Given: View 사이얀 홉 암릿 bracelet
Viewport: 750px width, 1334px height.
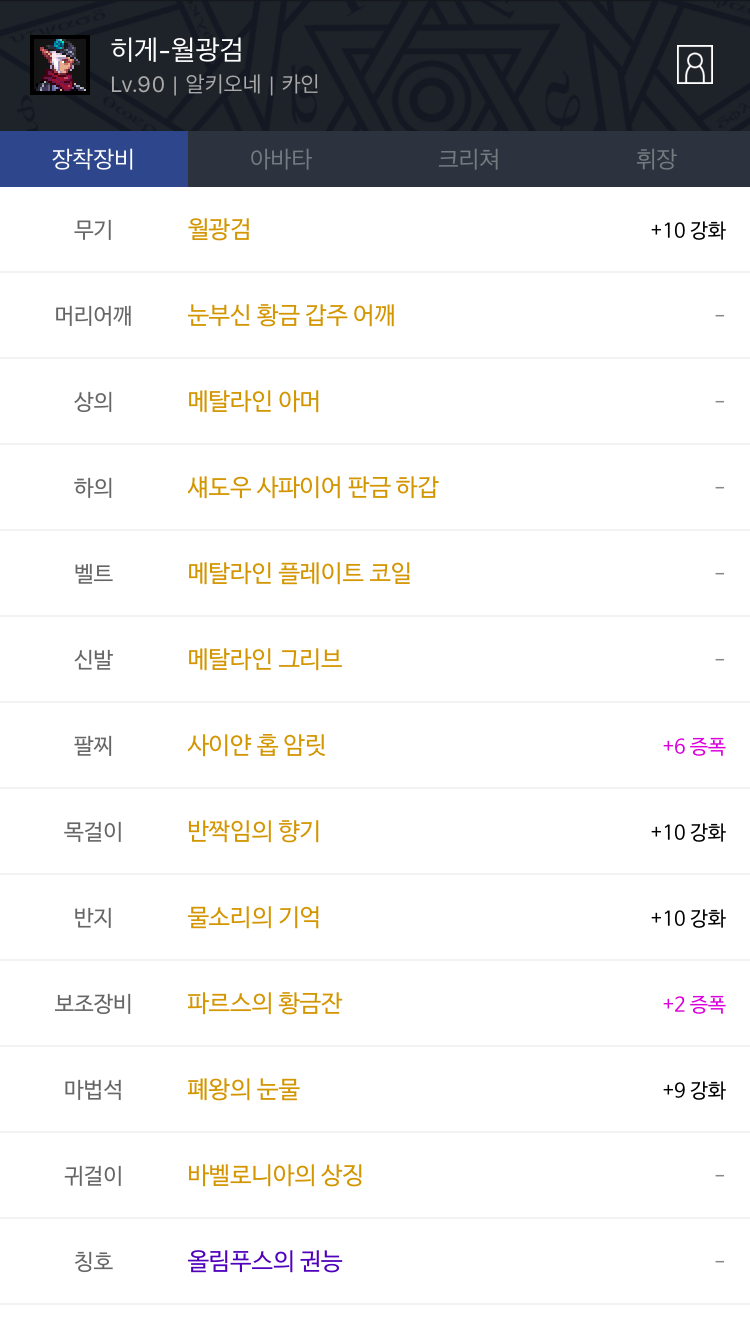Looking at the screenshot, I should coord(257,745).
